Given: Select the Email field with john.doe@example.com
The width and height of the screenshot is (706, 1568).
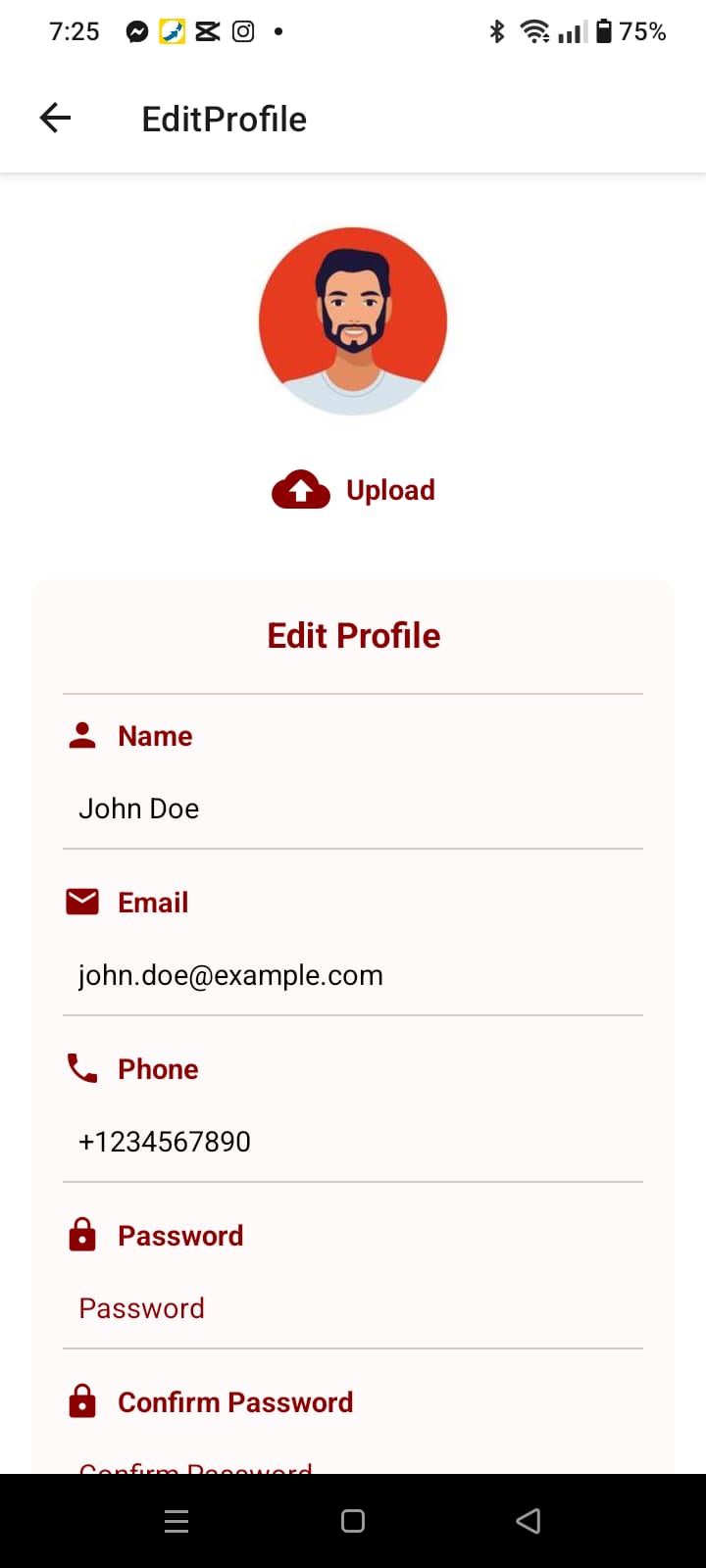Looking at the screenshot, I should (353, 975).
